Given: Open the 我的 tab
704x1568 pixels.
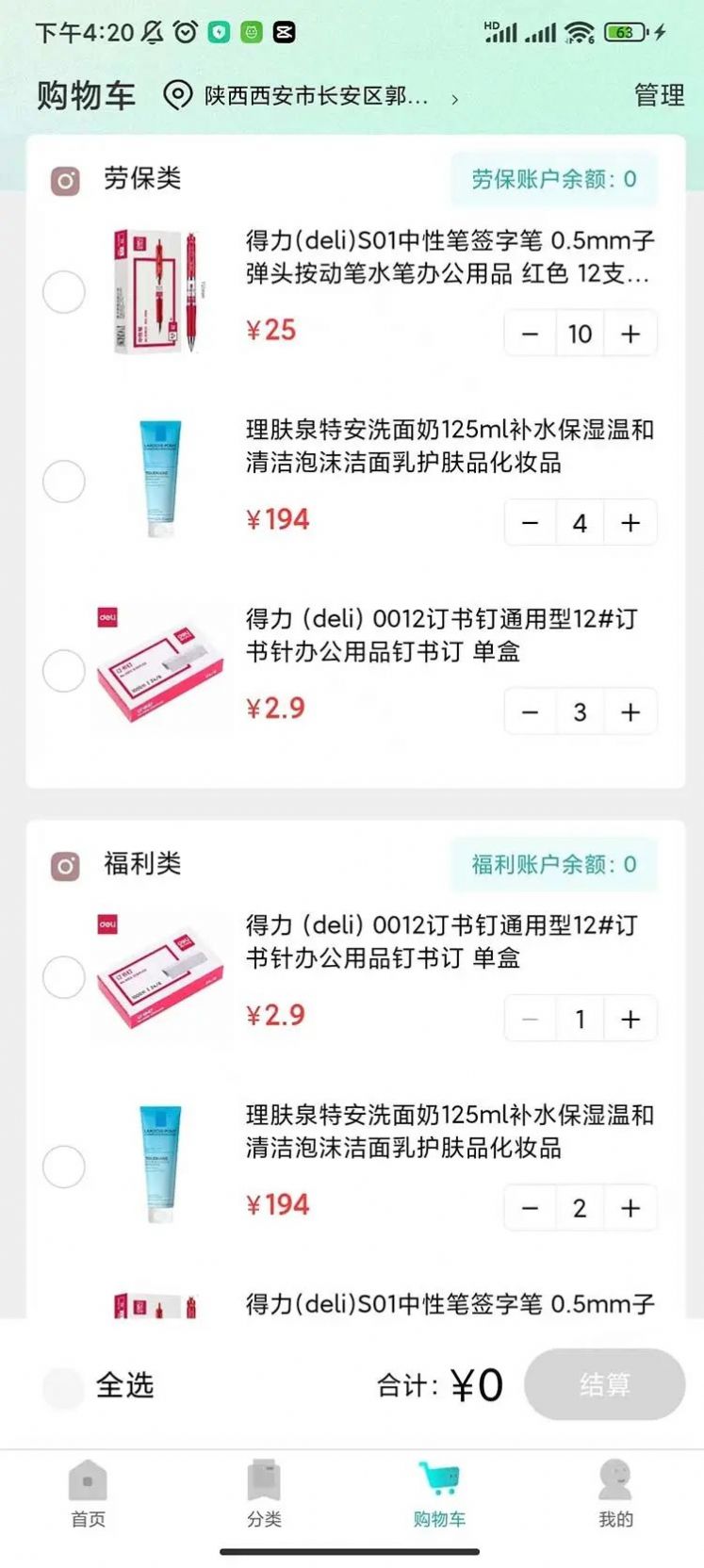Looking at the screenshot, I should tap(615, 1517).
